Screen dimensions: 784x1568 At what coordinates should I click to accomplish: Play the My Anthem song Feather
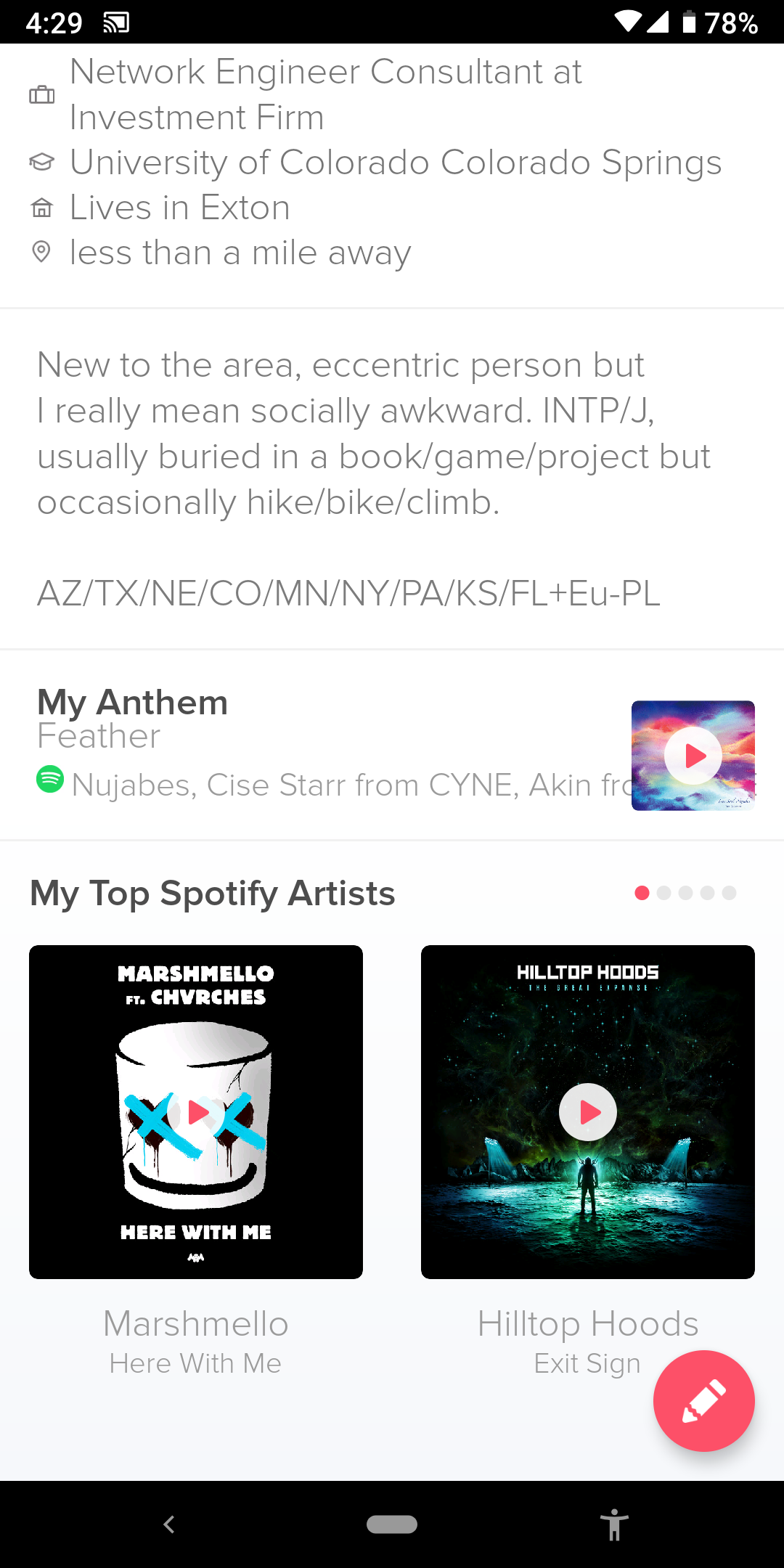(x=693, y=756)
